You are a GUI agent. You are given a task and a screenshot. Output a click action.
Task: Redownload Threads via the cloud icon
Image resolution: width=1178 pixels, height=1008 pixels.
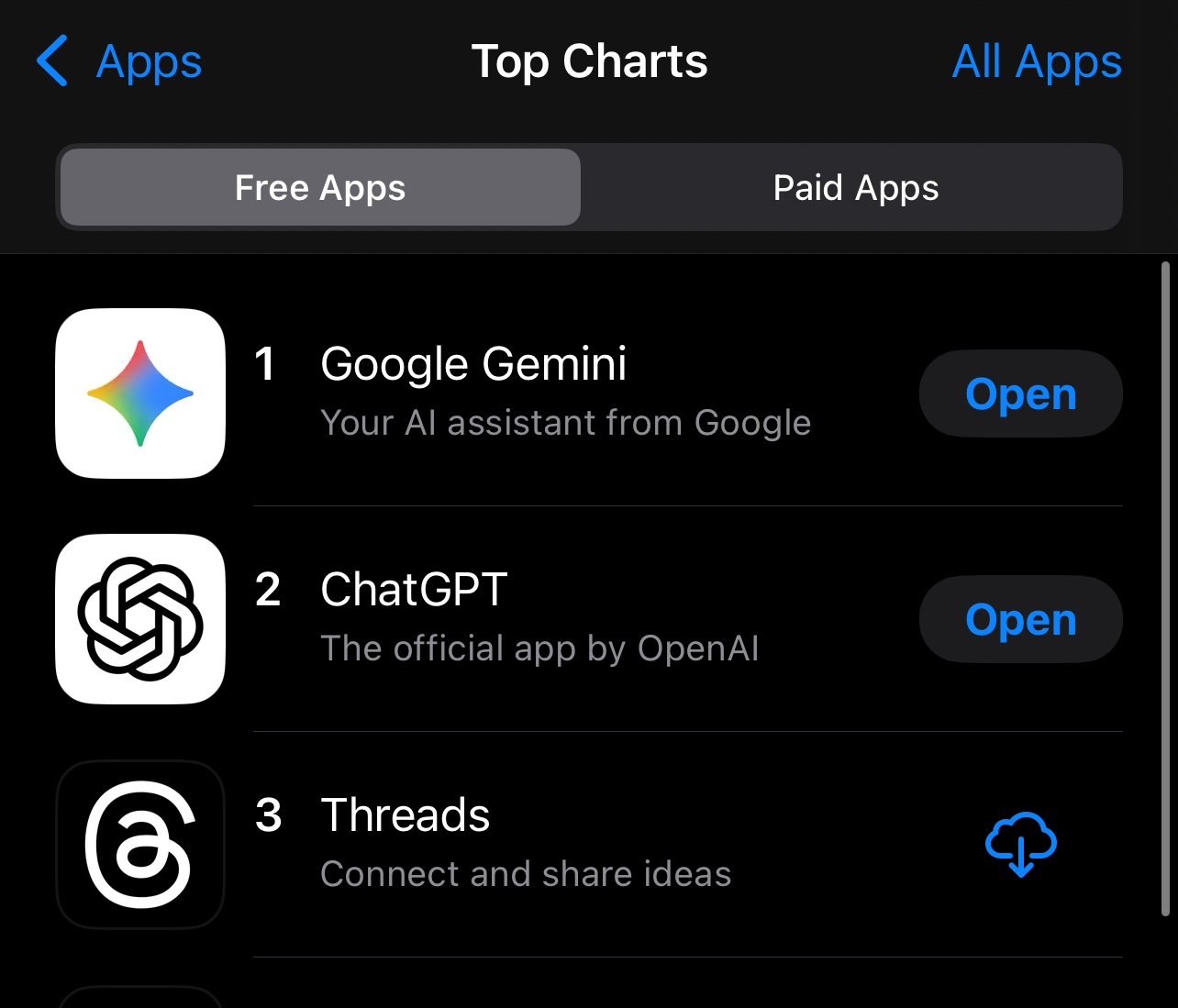point(1020,844)
